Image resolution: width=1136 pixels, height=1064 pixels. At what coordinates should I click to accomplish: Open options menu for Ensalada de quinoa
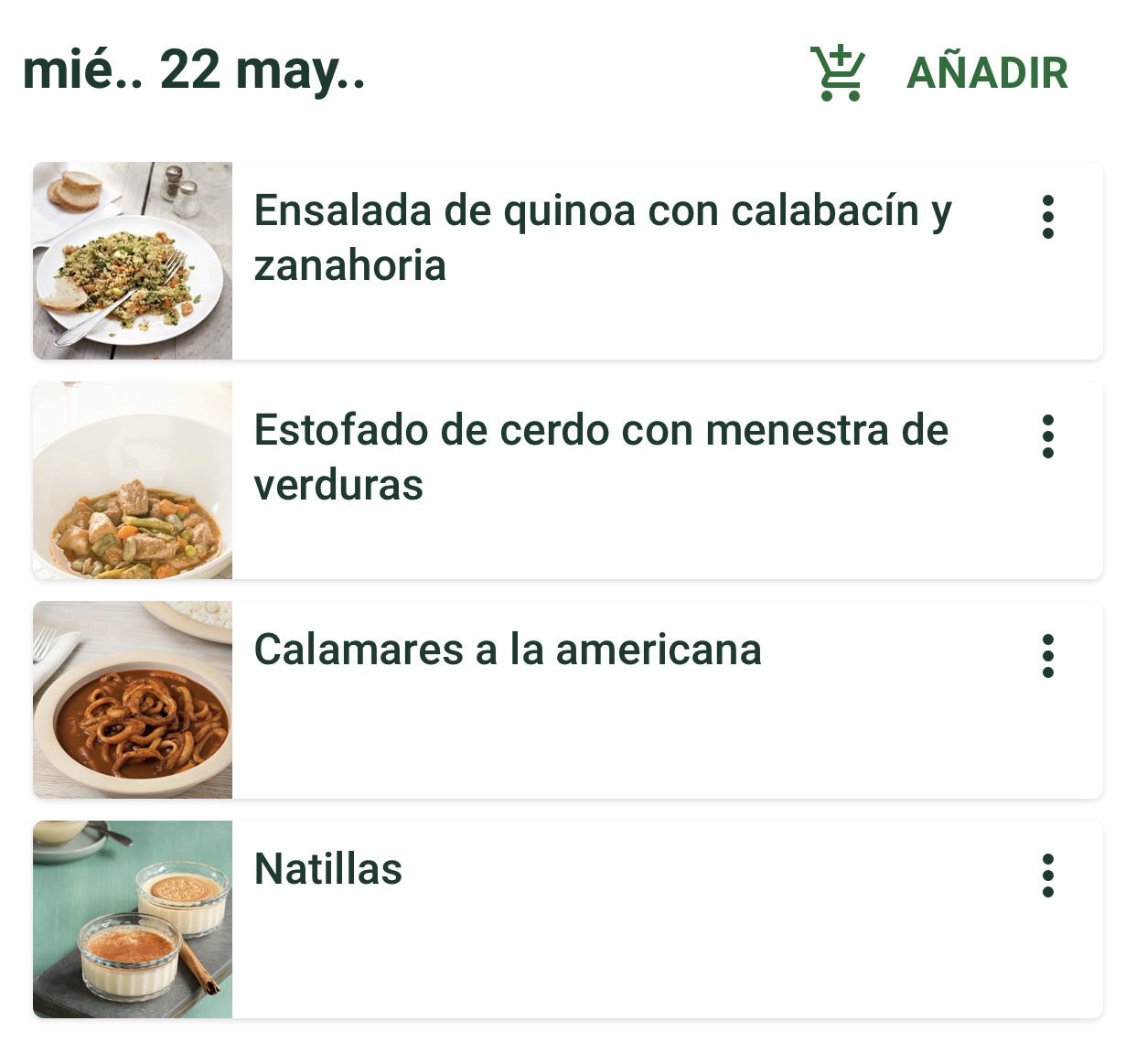pos(1048,218)
